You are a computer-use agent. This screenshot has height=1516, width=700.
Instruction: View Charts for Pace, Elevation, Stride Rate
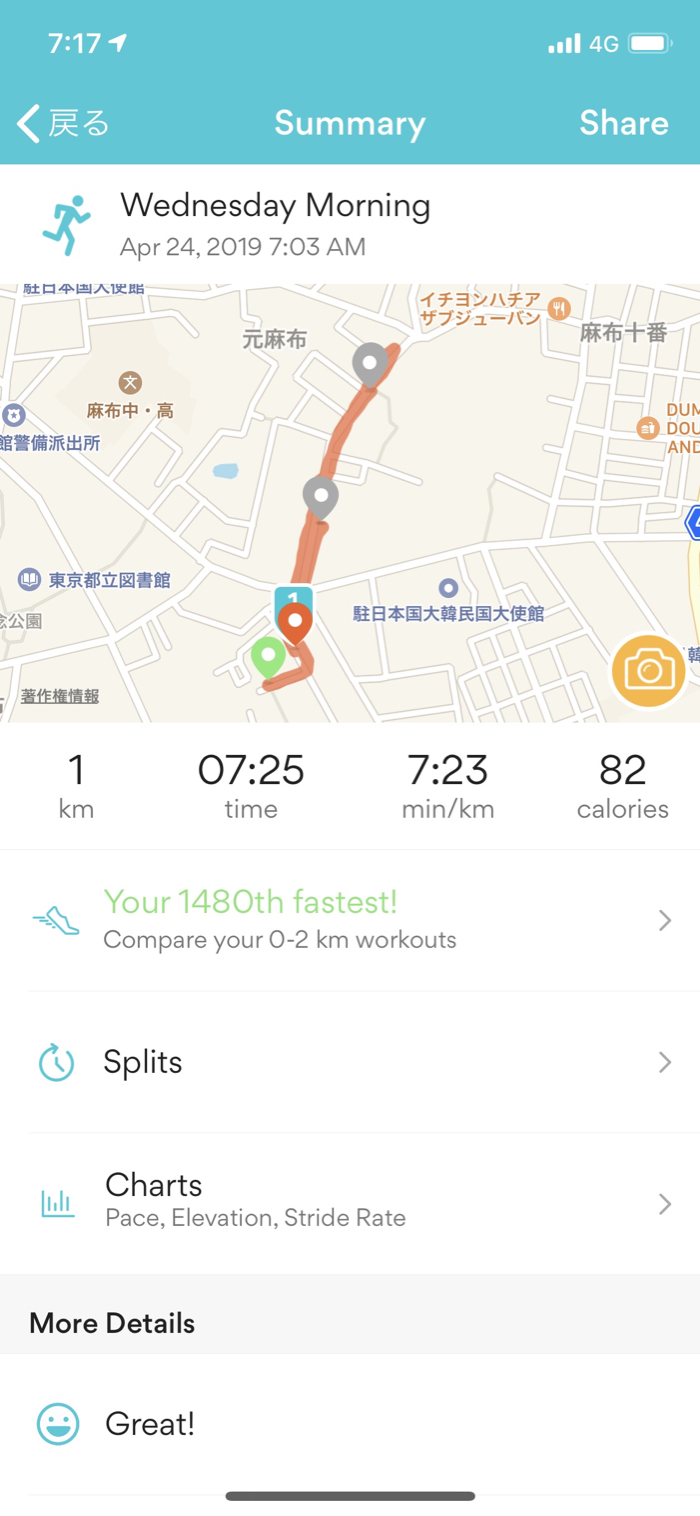point(350,1202)
